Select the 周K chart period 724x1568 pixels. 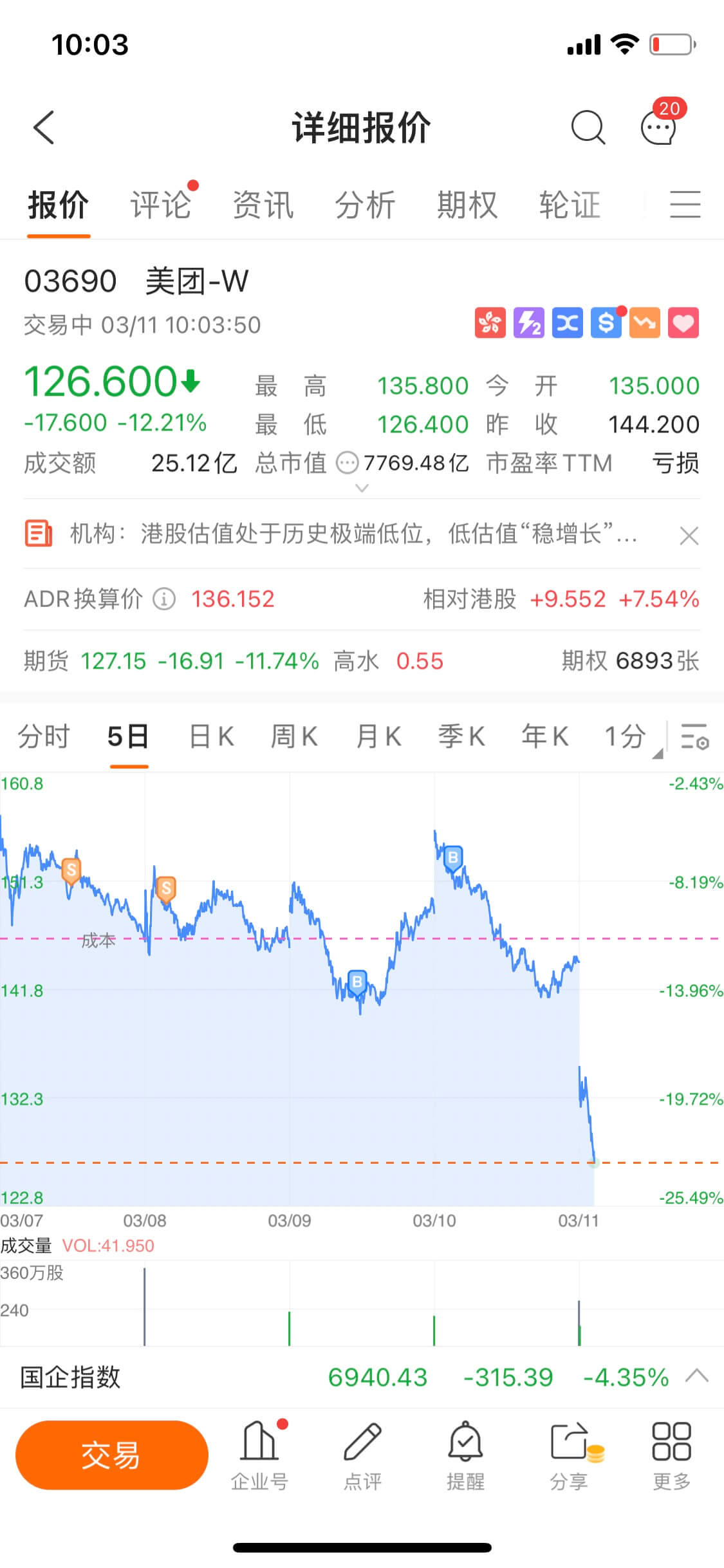click(294, 736)
